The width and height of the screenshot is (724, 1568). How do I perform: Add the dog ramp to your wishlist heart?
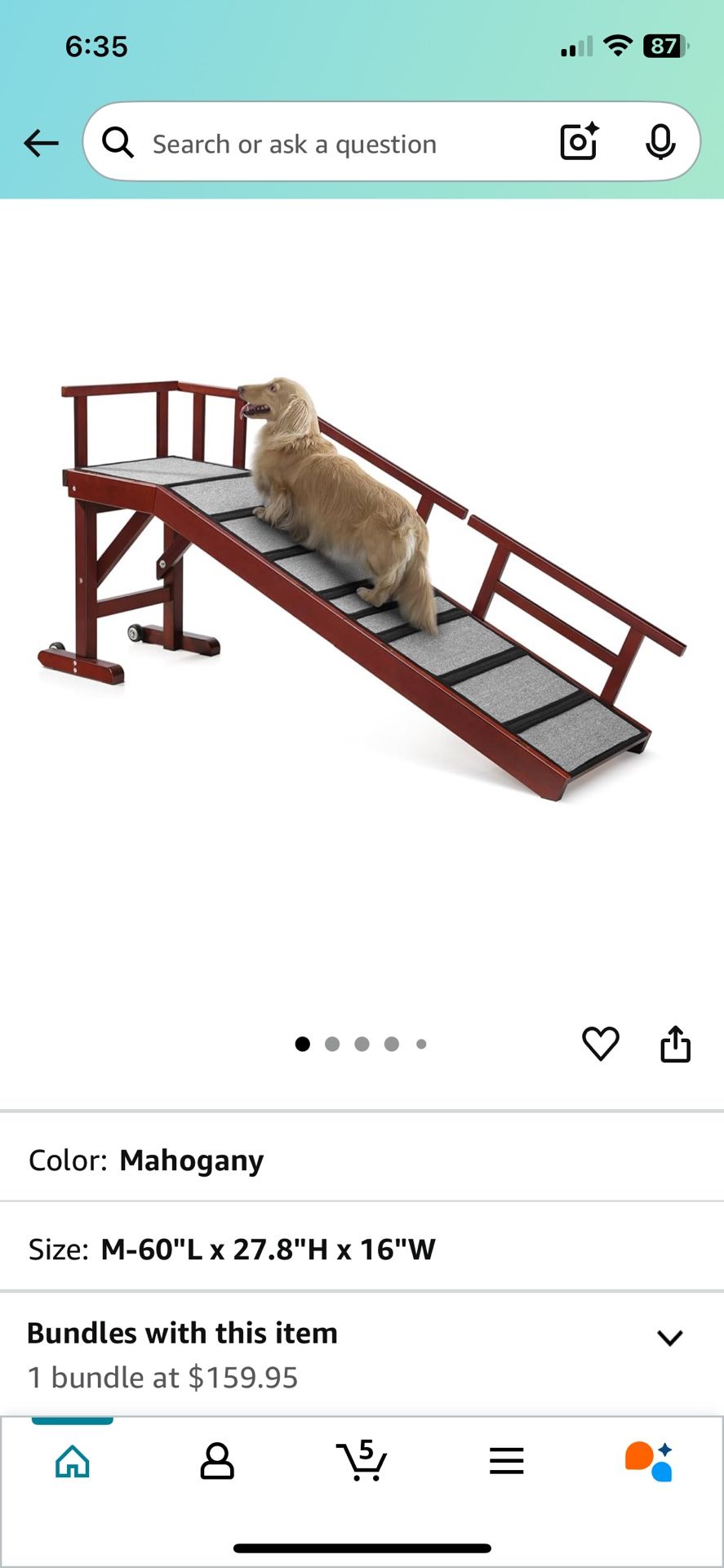click(602, 1043)
